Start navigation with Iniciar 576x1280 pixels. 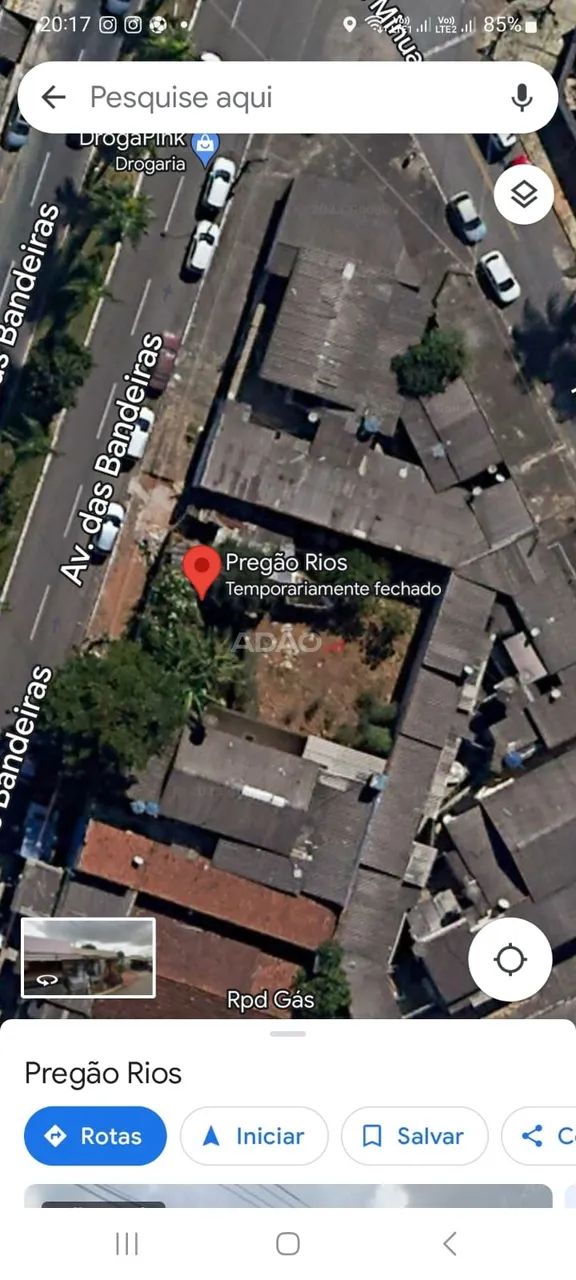pos(254,1136)
